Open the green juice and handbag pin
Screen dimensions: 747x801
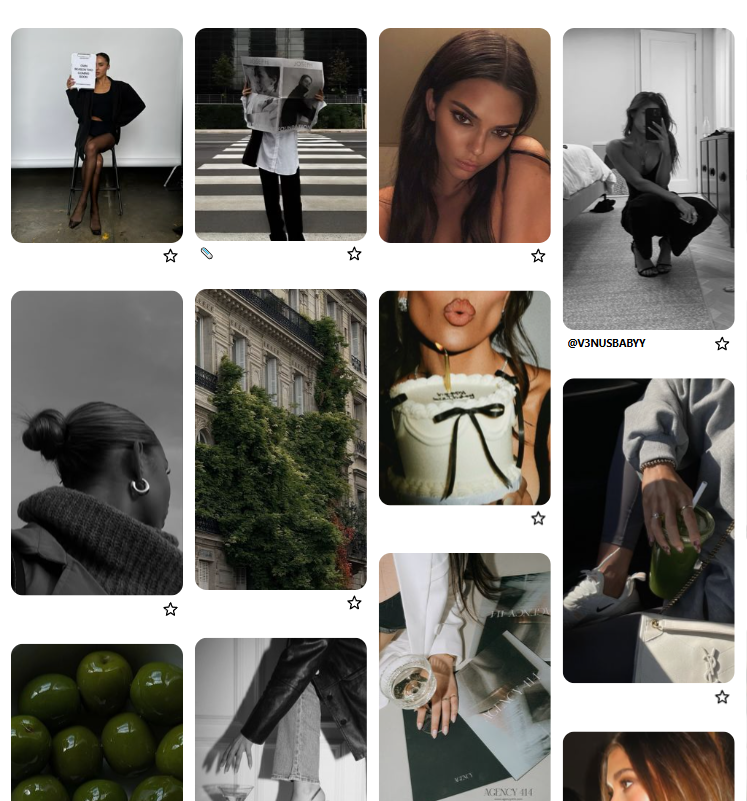coord(648,530)
